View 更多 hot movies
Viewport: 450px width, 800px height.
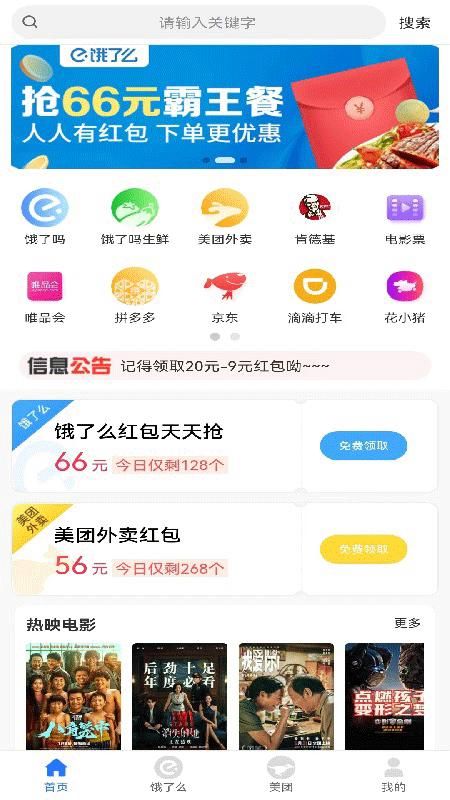coord(407,623)
